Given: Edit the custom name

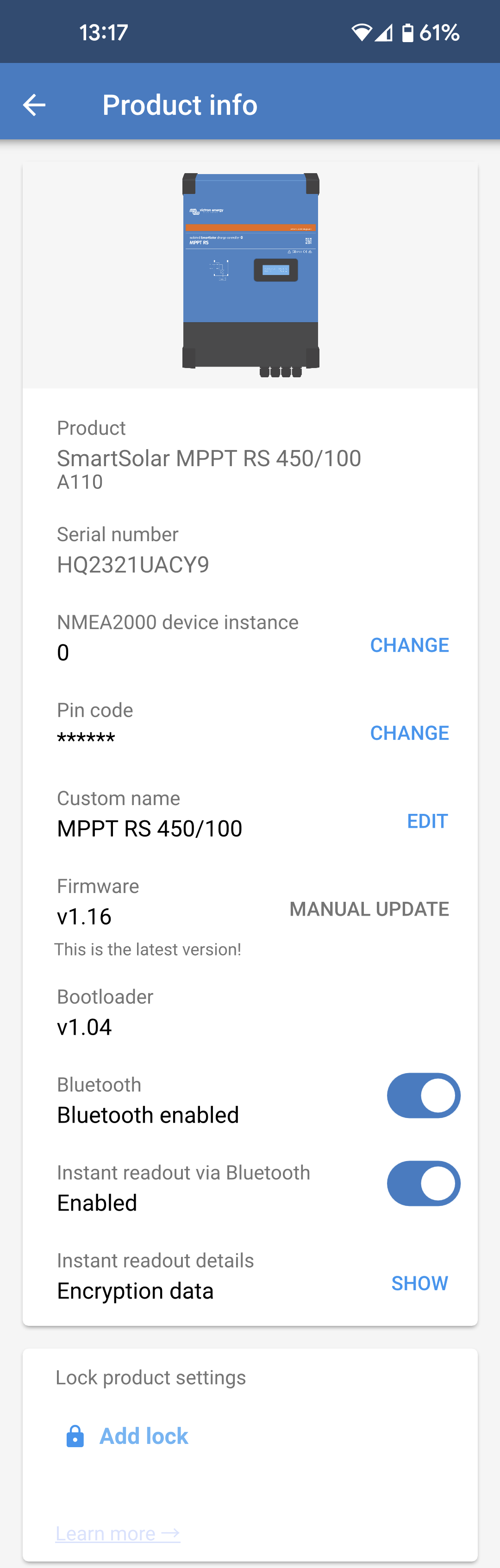Looking at the screenshot, I should pos(427,820).
